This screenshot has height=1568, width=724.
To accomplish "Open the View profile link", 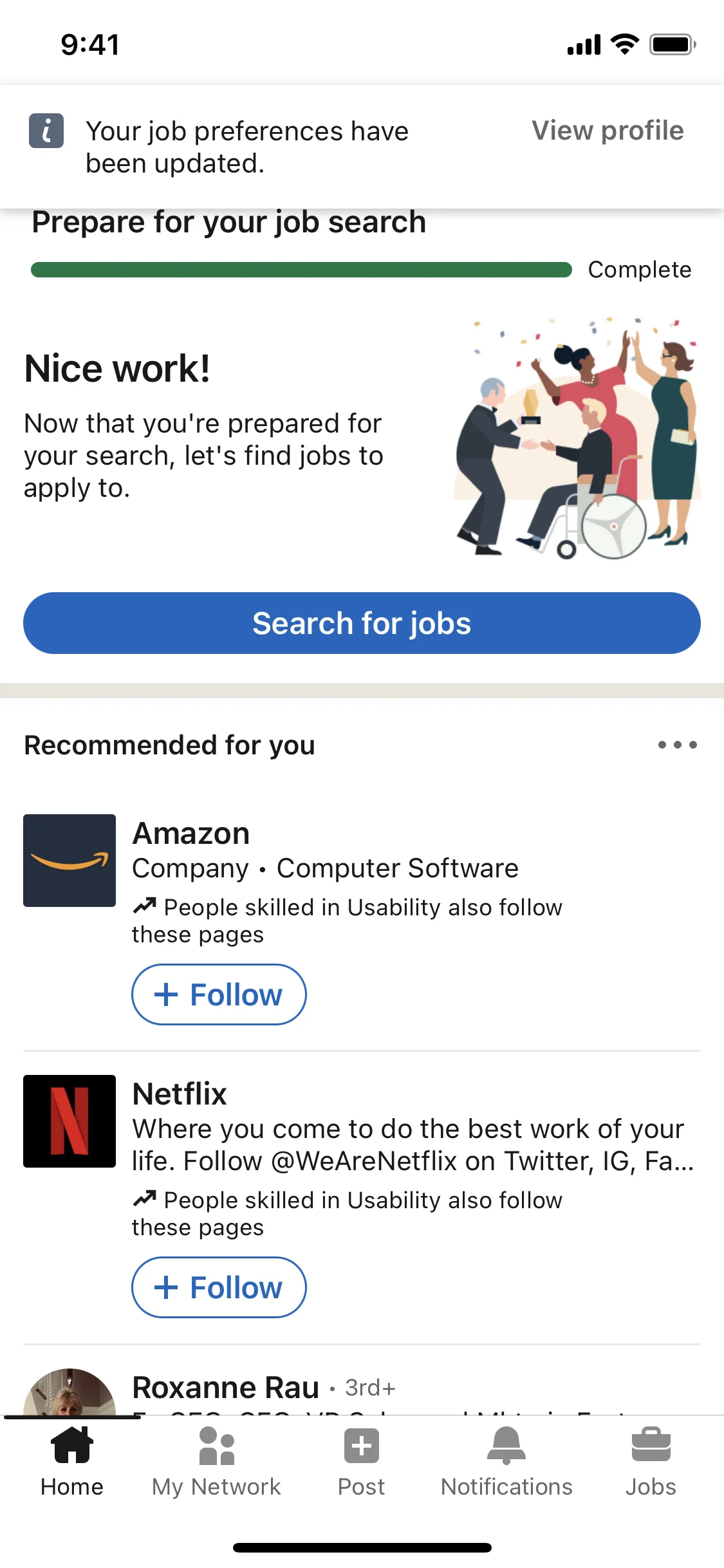I will [x=607, y=131].
